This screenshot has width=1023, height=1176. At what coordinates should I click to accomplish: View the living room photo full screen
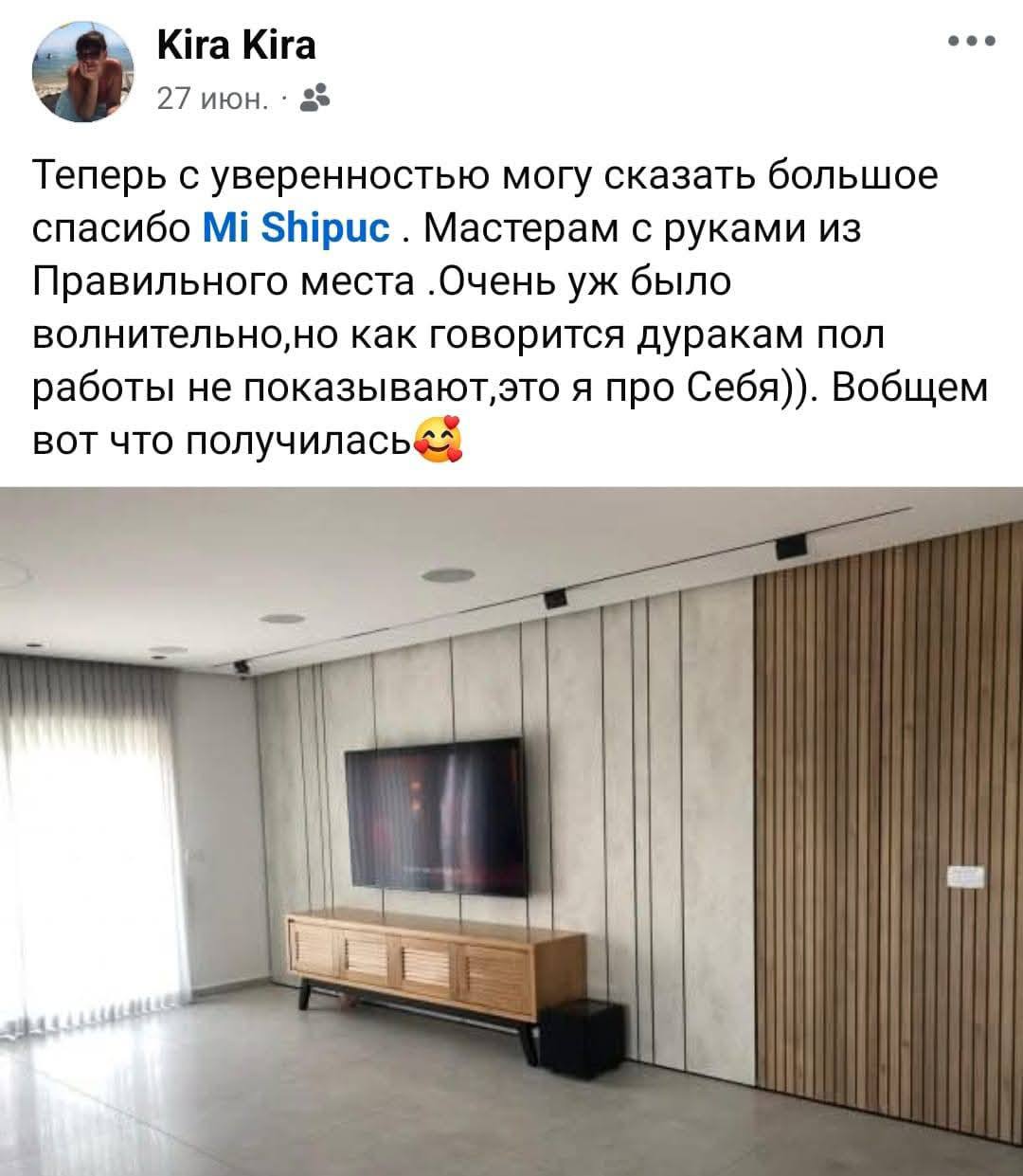(x=511, y=829)
